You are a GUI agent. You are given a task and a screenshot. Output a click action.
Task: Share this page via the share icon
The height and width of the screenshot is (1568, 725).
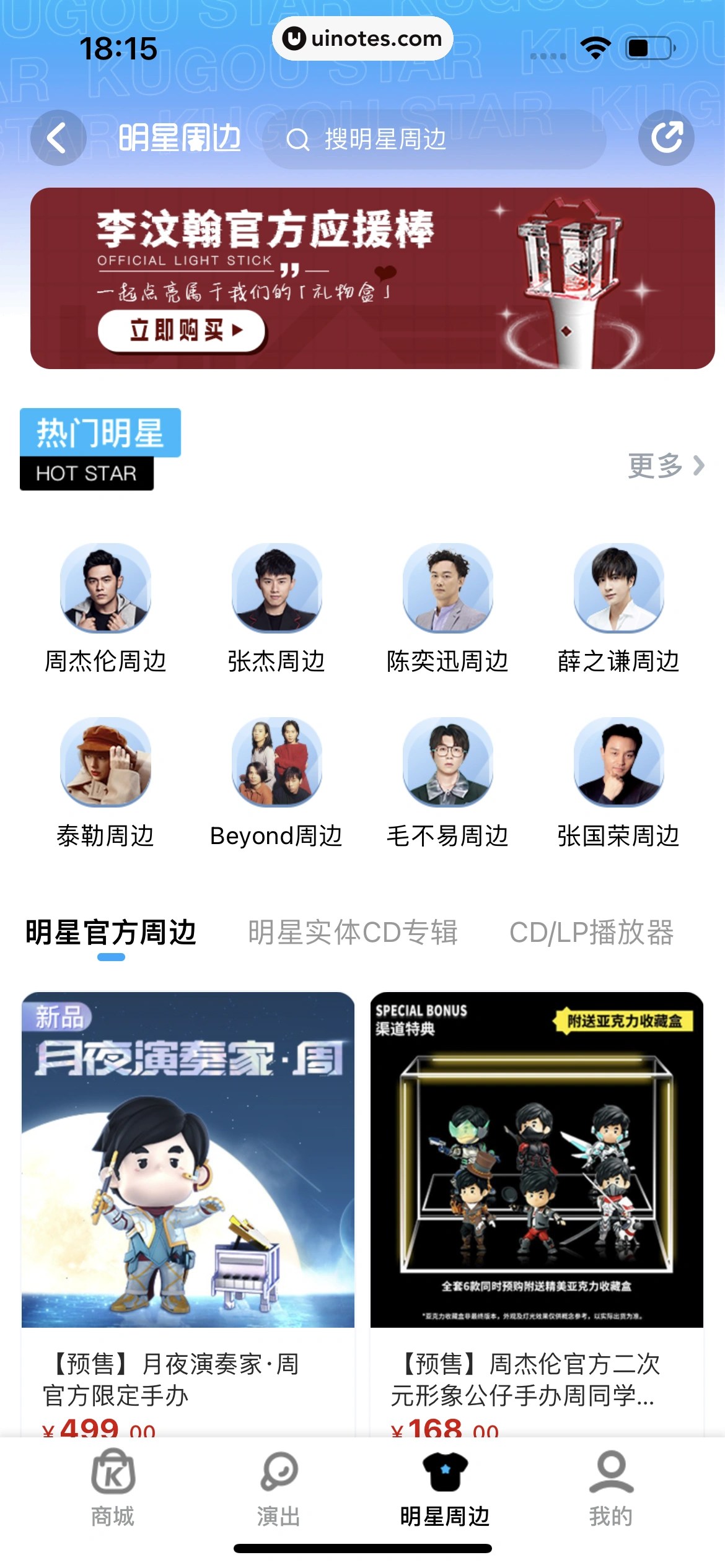coord(666,138)
